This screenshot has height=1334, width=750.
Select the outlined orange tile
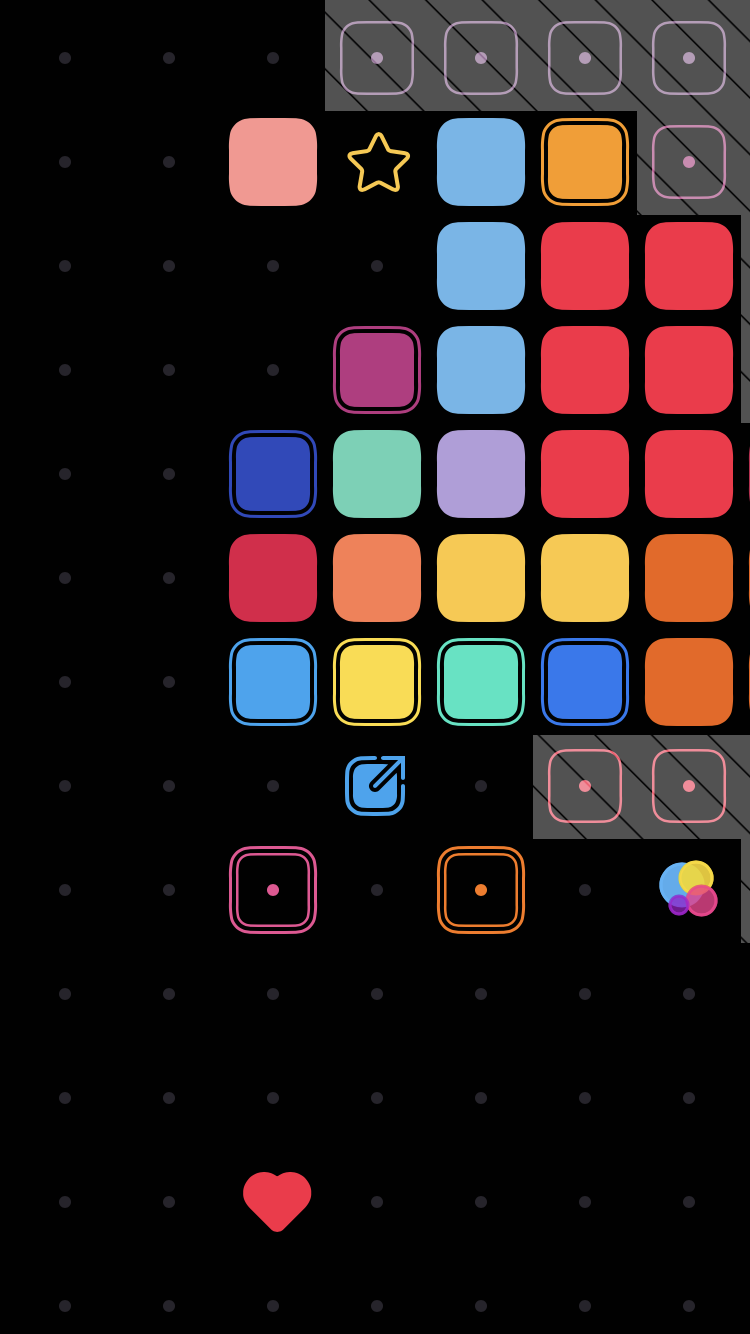[x=585, y=162]
